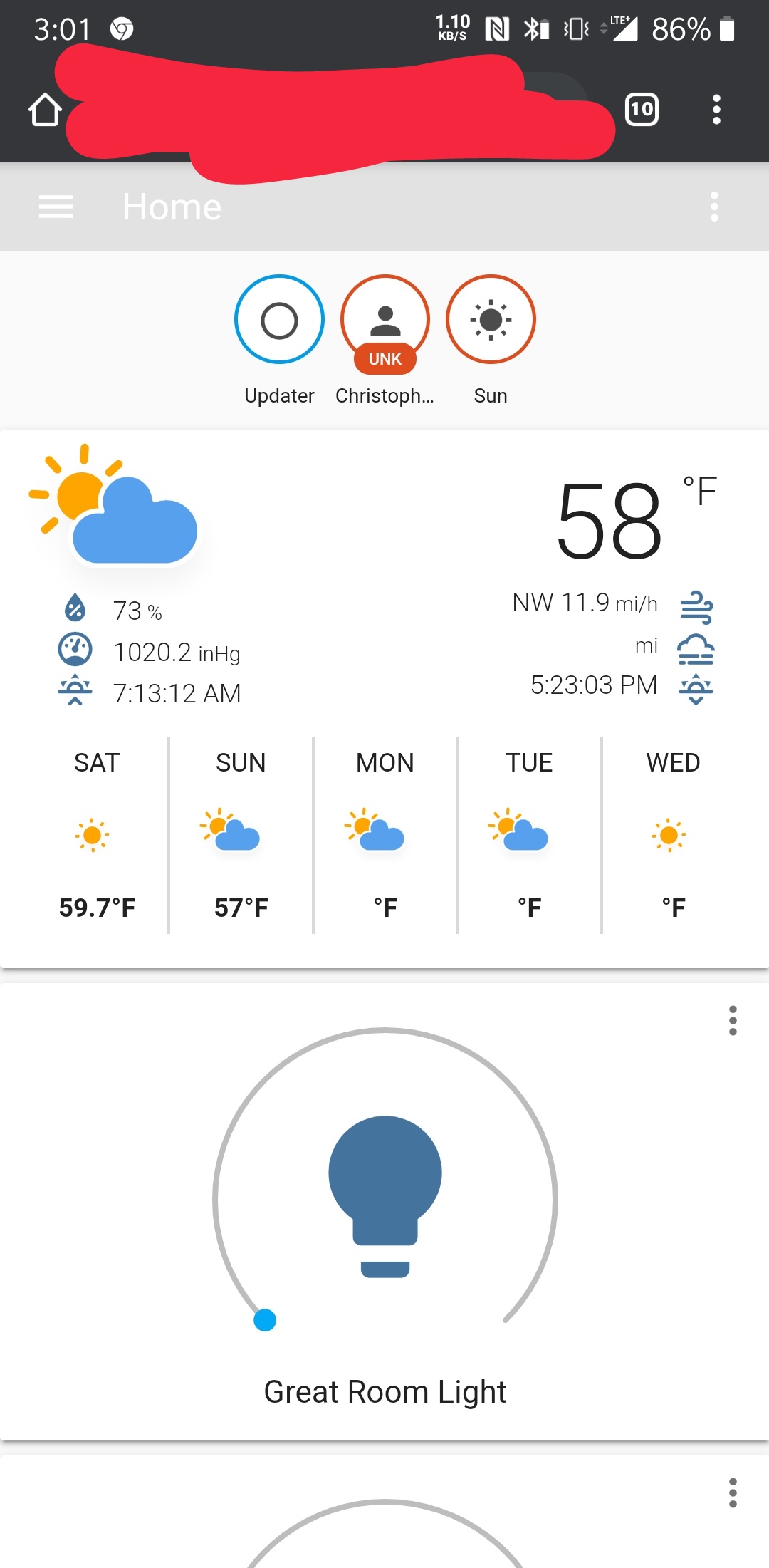Viewport: 769px width, 1568px height.
Task: Open the Home dashboard overflow menu
Action: [714, 207]
